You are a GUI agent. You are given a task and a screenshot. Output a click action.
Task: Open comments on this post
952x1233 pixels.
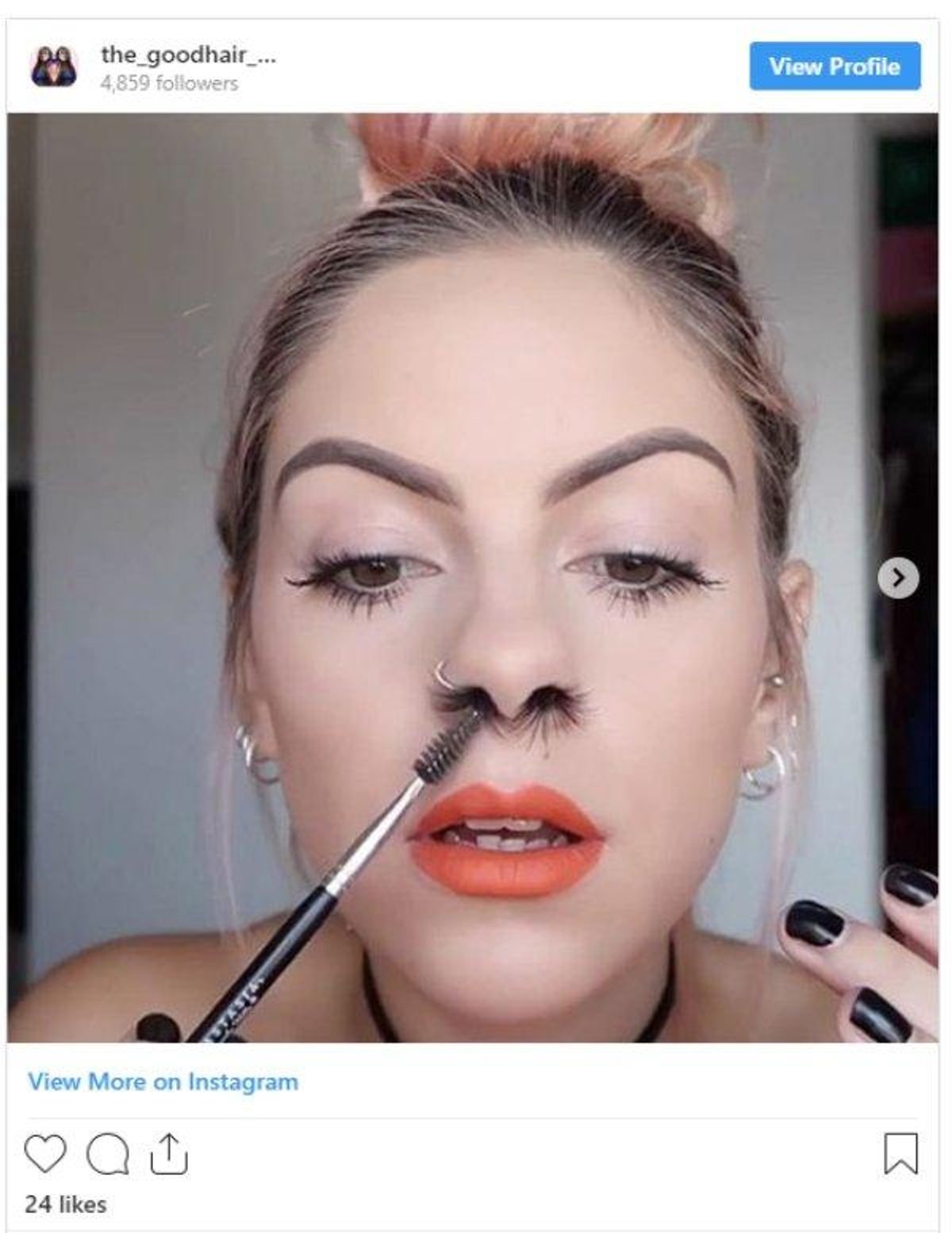point(107,1154)
